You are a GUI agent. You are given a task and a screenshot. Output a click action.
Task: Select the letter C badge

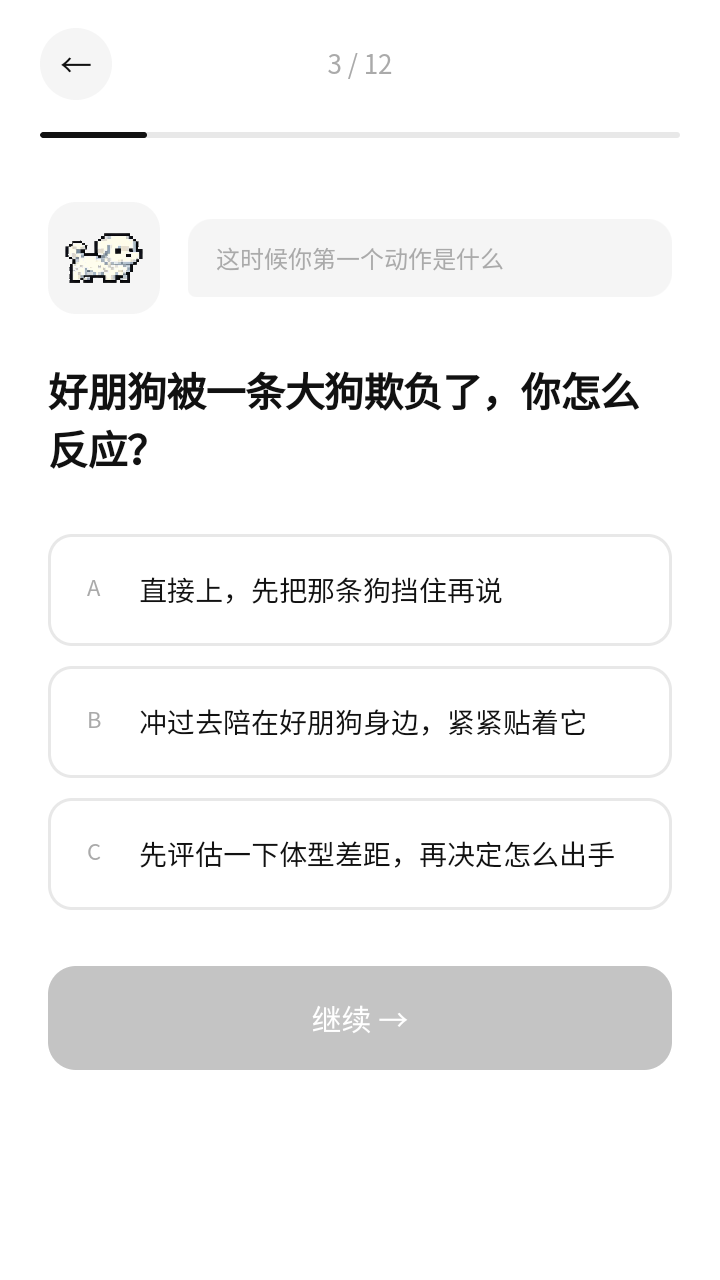tap(94, 853)
